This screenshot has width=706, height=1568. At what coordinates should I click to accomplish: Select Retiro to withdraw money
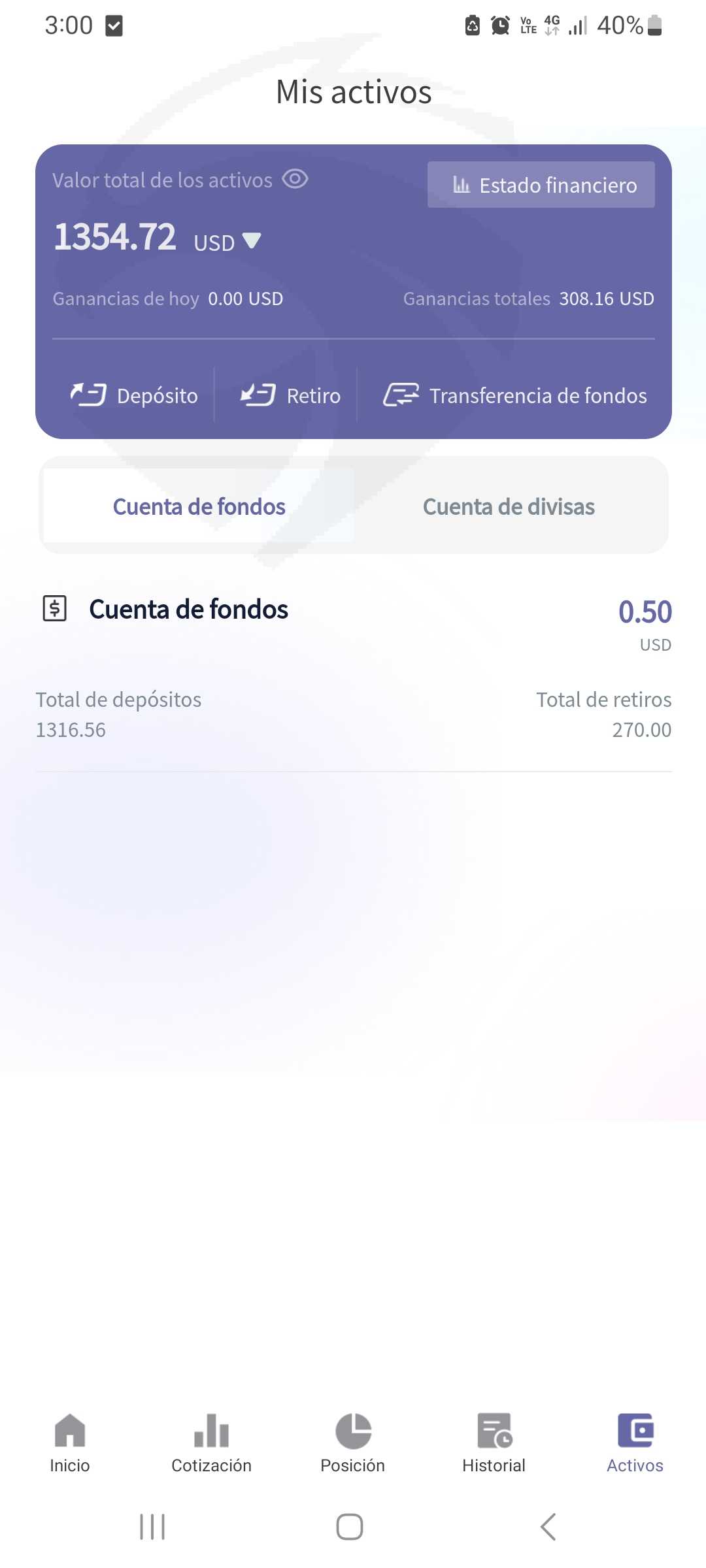[291, 395]
